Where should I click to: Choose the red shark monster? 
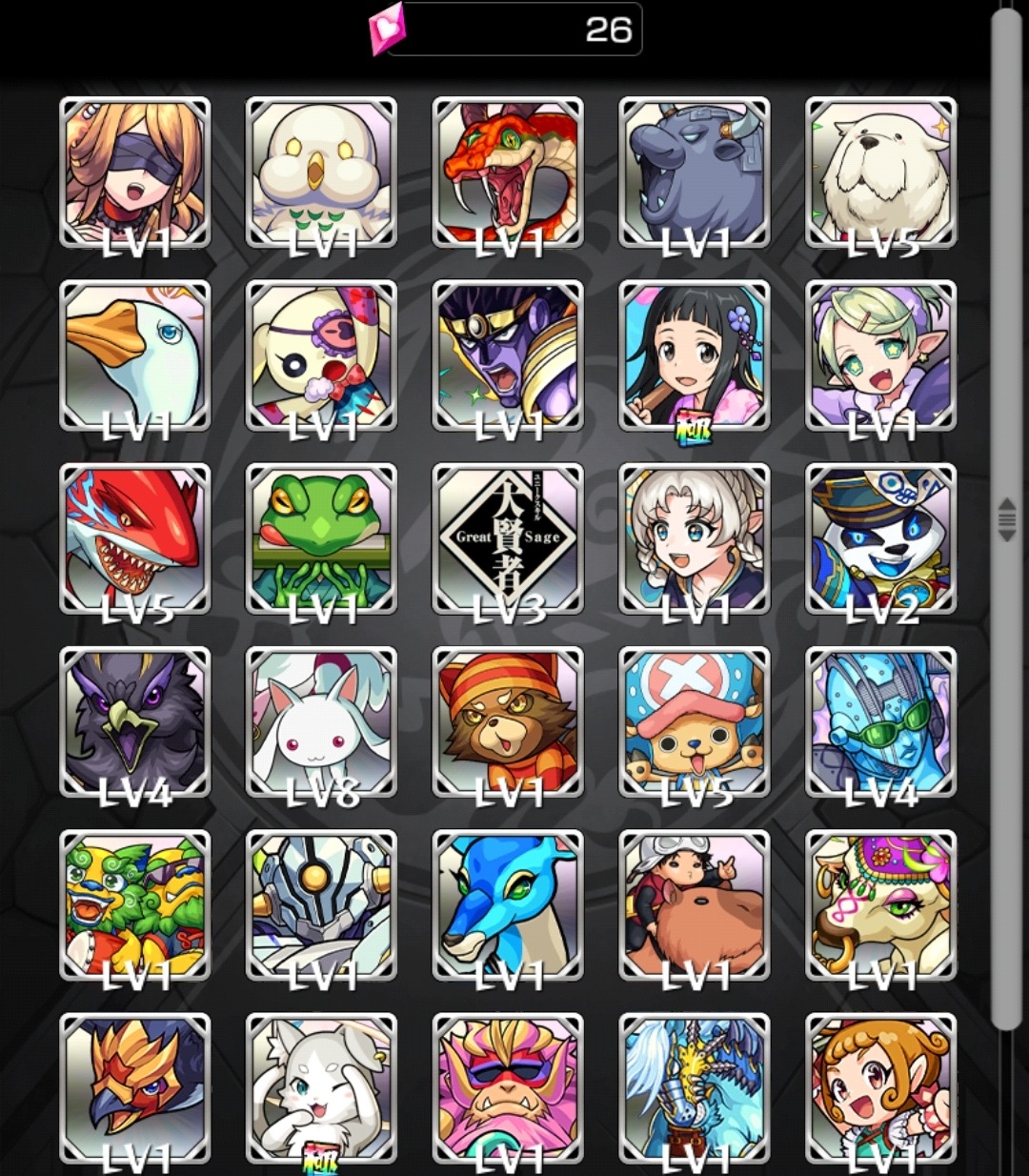click(134, 538)
